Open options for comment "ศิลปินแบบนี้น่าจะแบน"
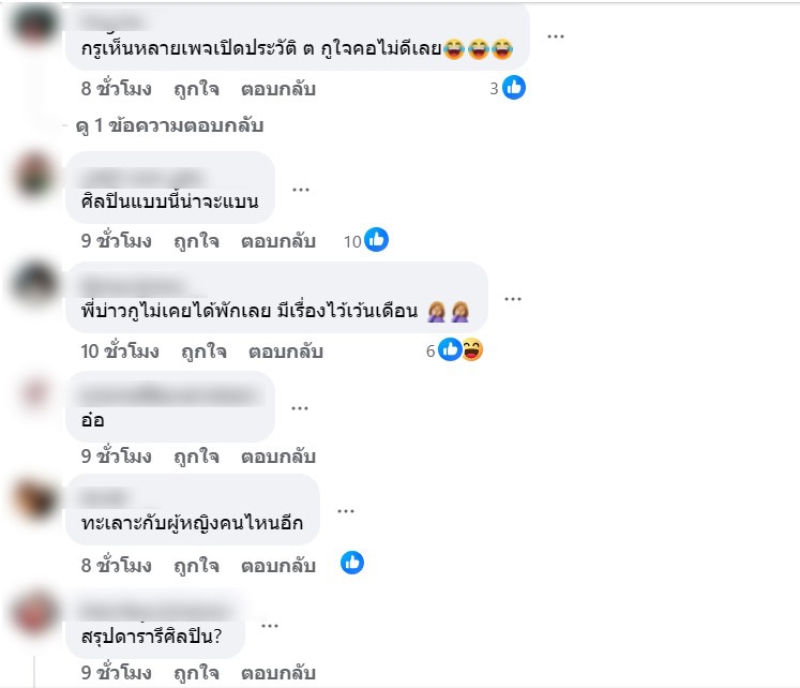Screen dimensions: 800x688 [x=300, y=188]
